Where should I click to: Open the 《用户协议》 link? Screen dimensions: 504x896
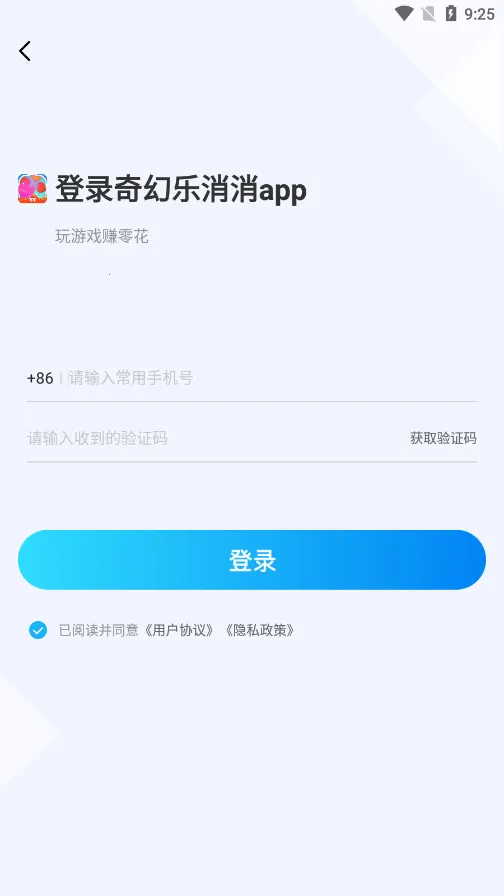pyautogui.click(x=179, y=630)
